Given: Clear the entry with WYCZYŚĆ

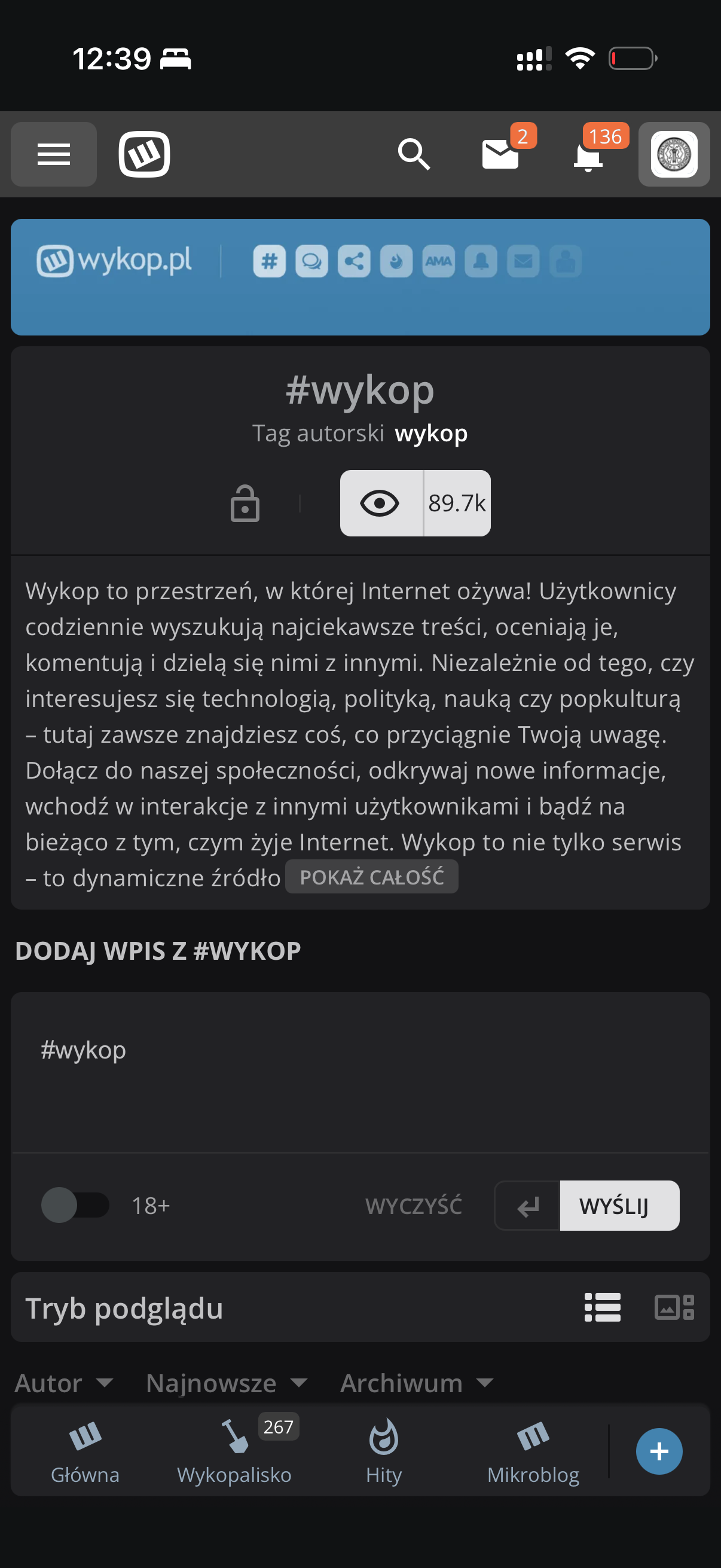Looking at the screenshot, I should click(x=413, y=1206).
